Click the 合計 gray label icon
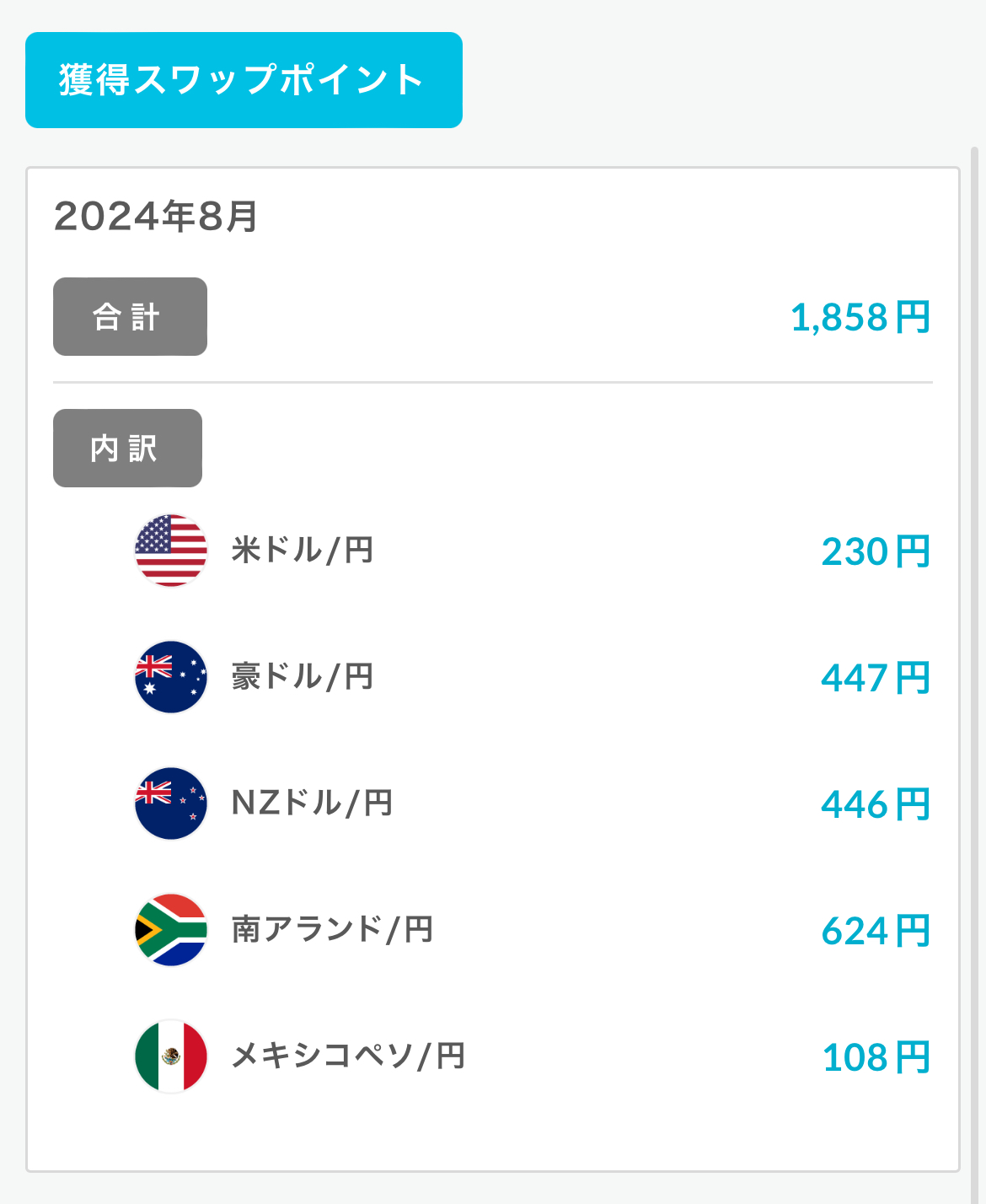Image resolution: width=986 pixels, height=1204 pixels. coord(130,316)
